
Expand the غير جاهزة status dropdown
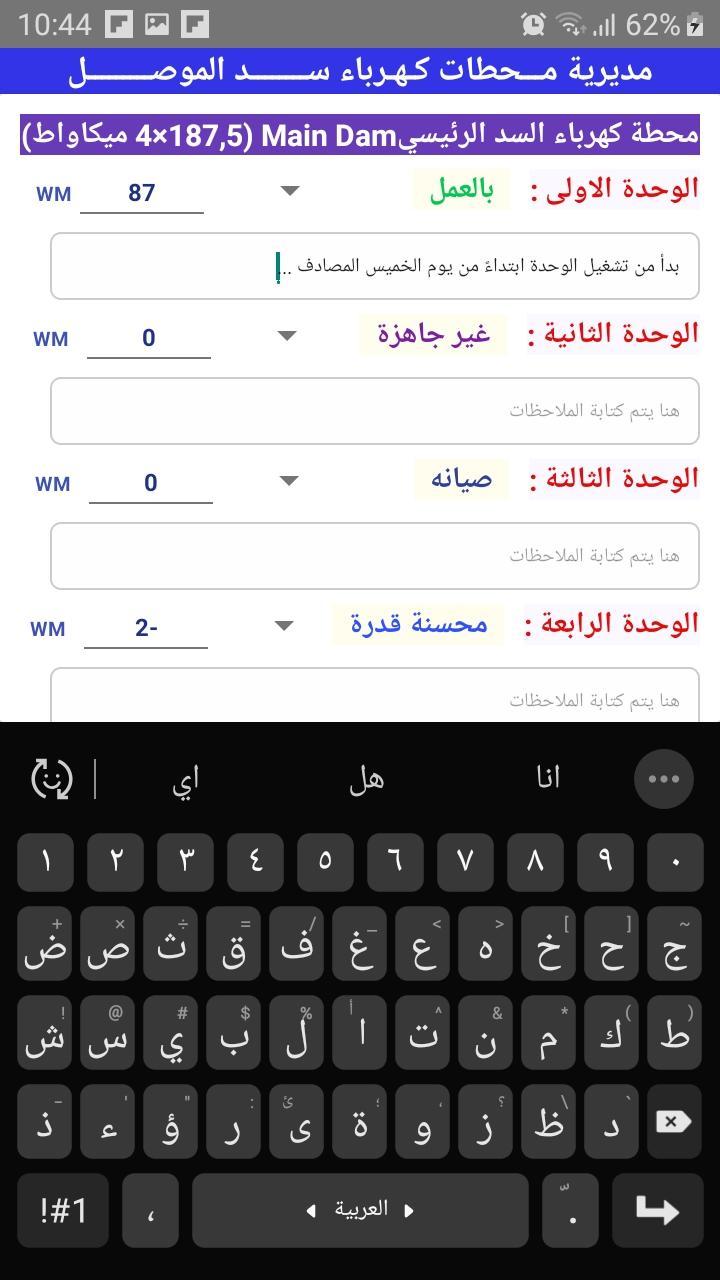click(287, 335)
